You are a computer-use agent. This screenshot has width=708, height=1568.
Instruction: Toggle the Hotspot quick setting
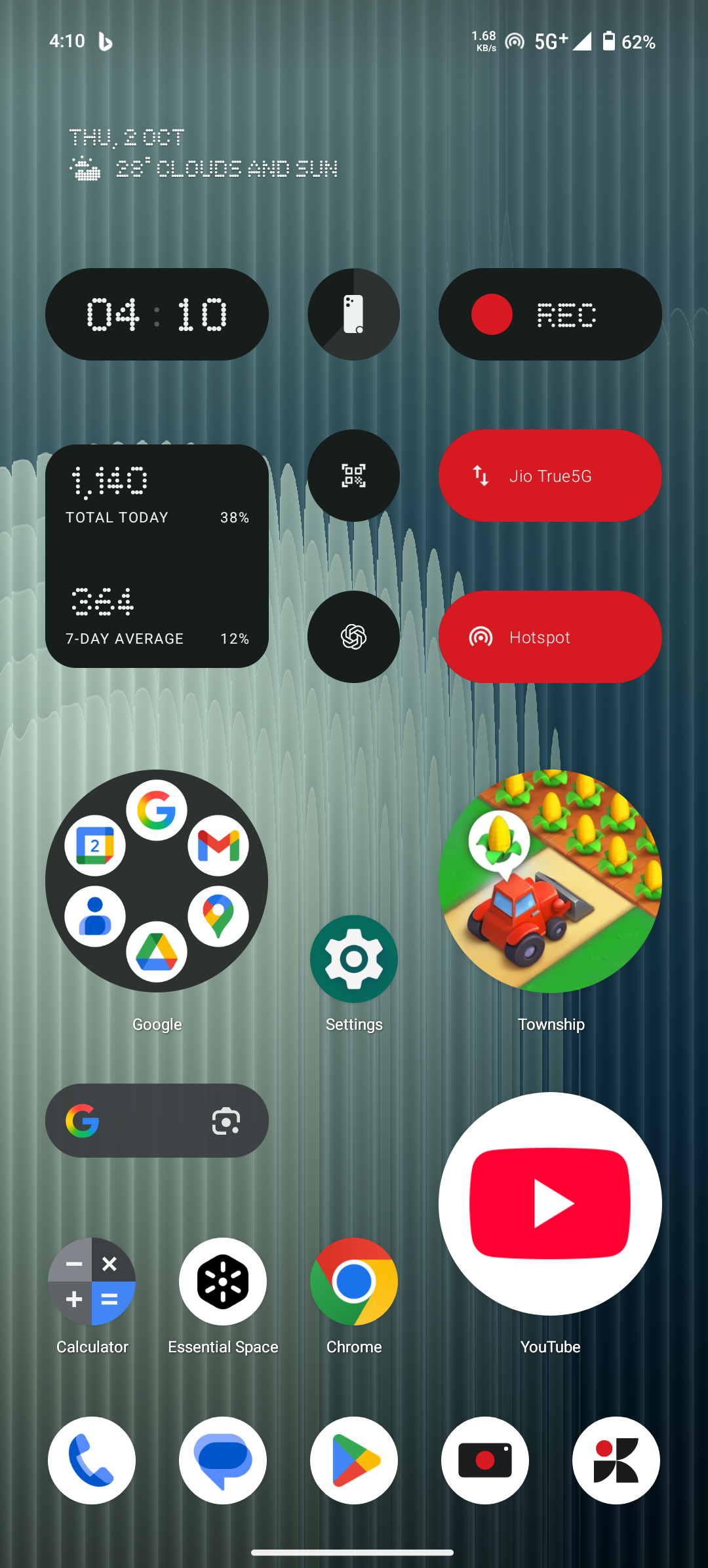(550, 637)
